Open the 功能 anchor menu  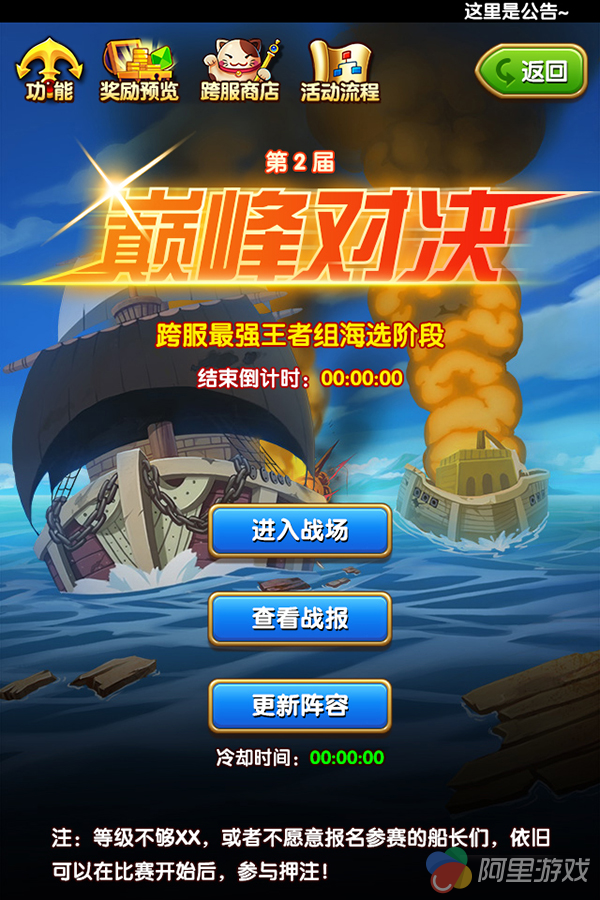tap(49, 68)
